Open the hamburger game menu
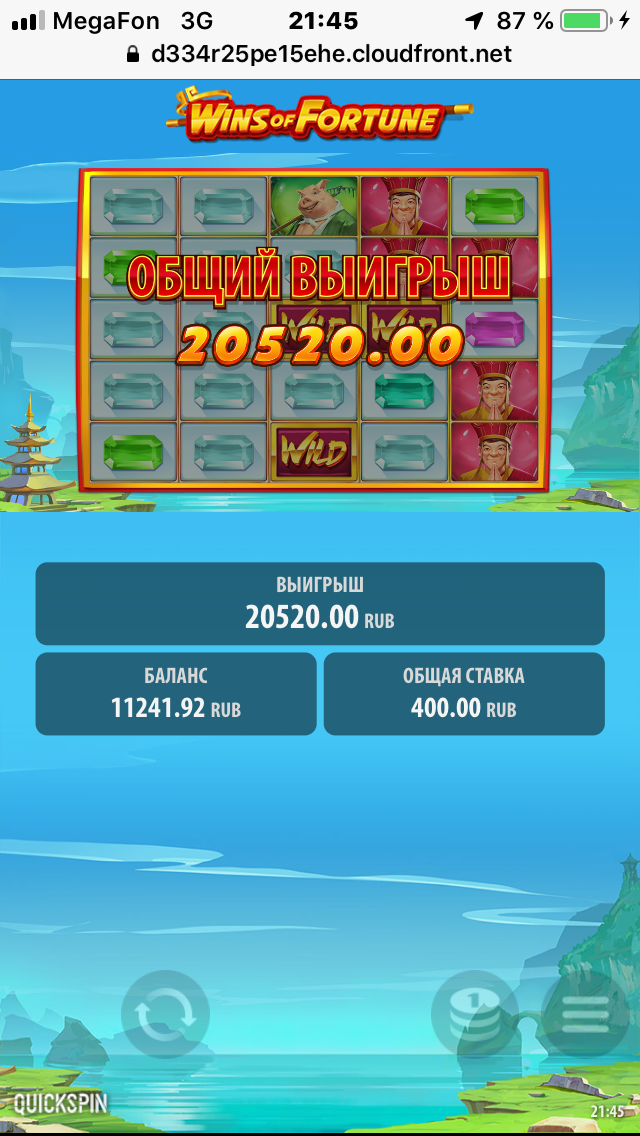Screen dimensions: 640x1136 tap(585, 1015)
